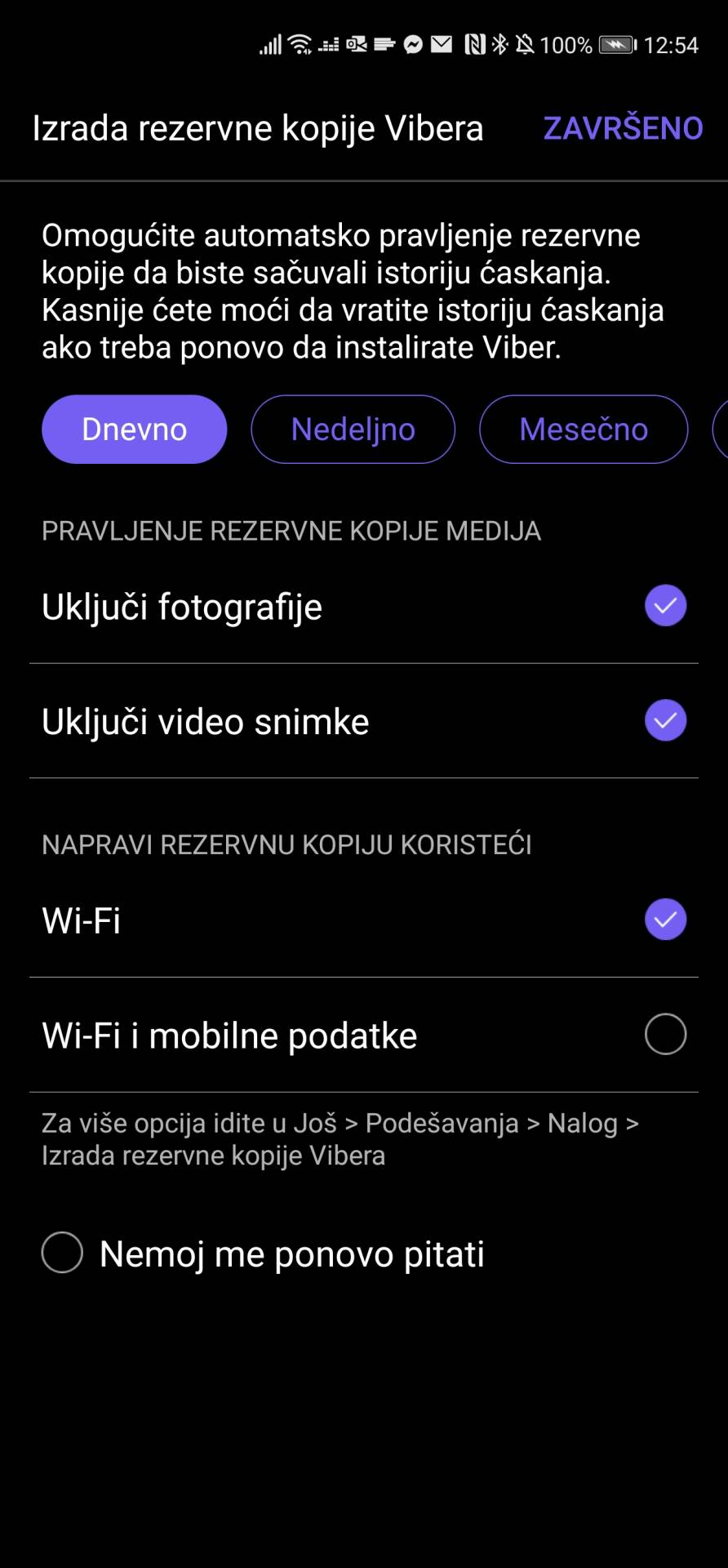Click the NFC icon in the status bar

473,45
